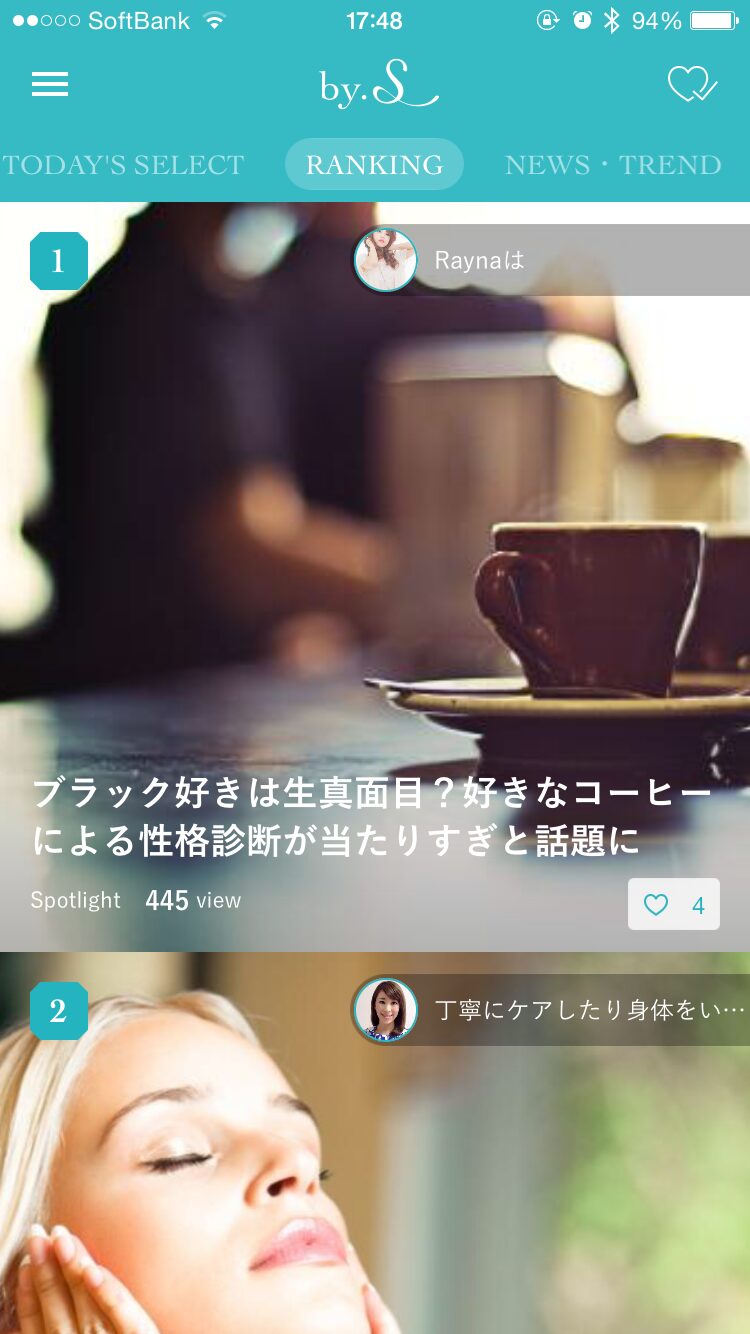This screenshot has height=1334, width=750.
Task: Like the coffee article with 4 hearts
Action: [674, 905]
